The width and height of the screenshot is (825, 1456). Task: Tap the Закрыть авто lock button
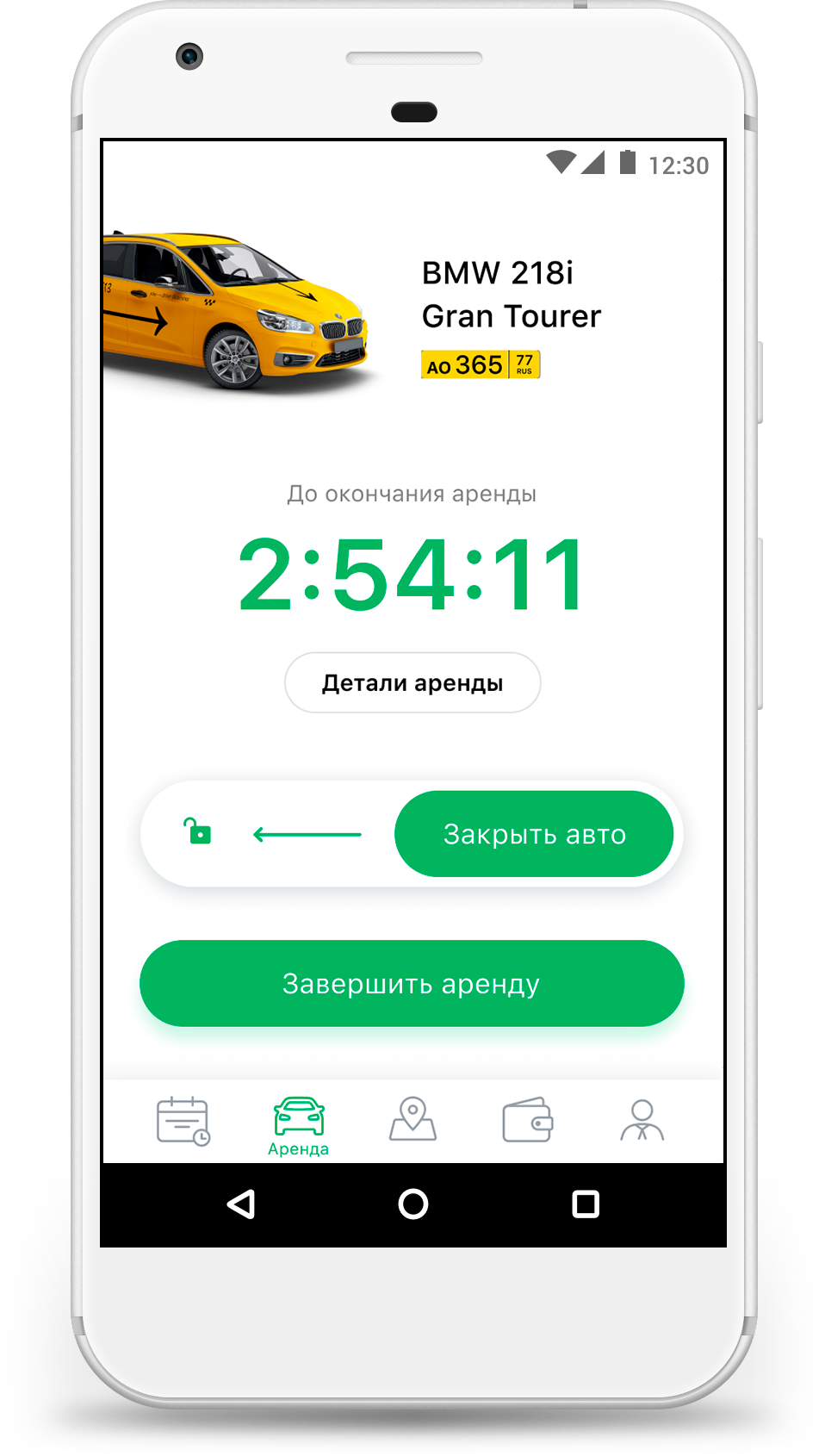pos(534,834)
